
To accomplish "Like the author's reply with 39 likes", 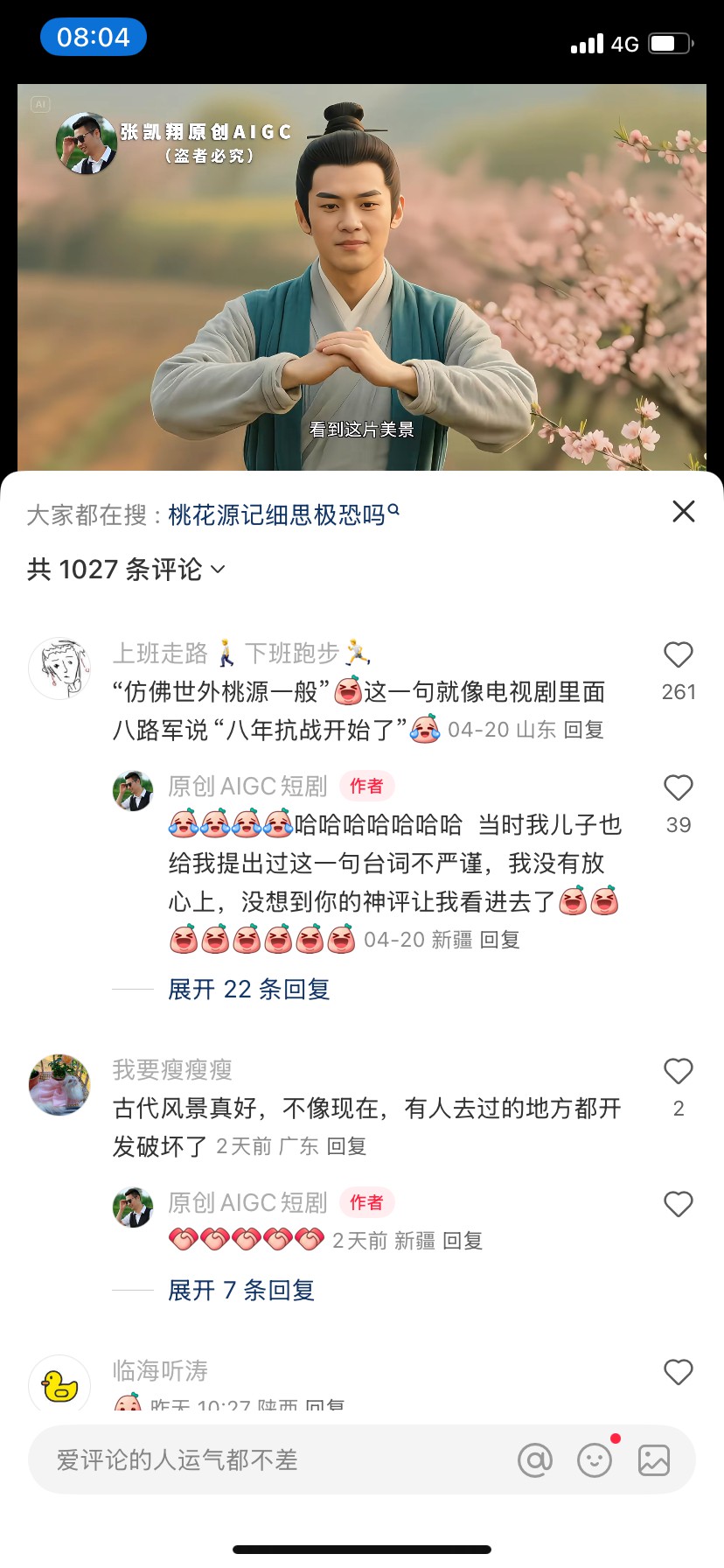I will coord(679,788).
